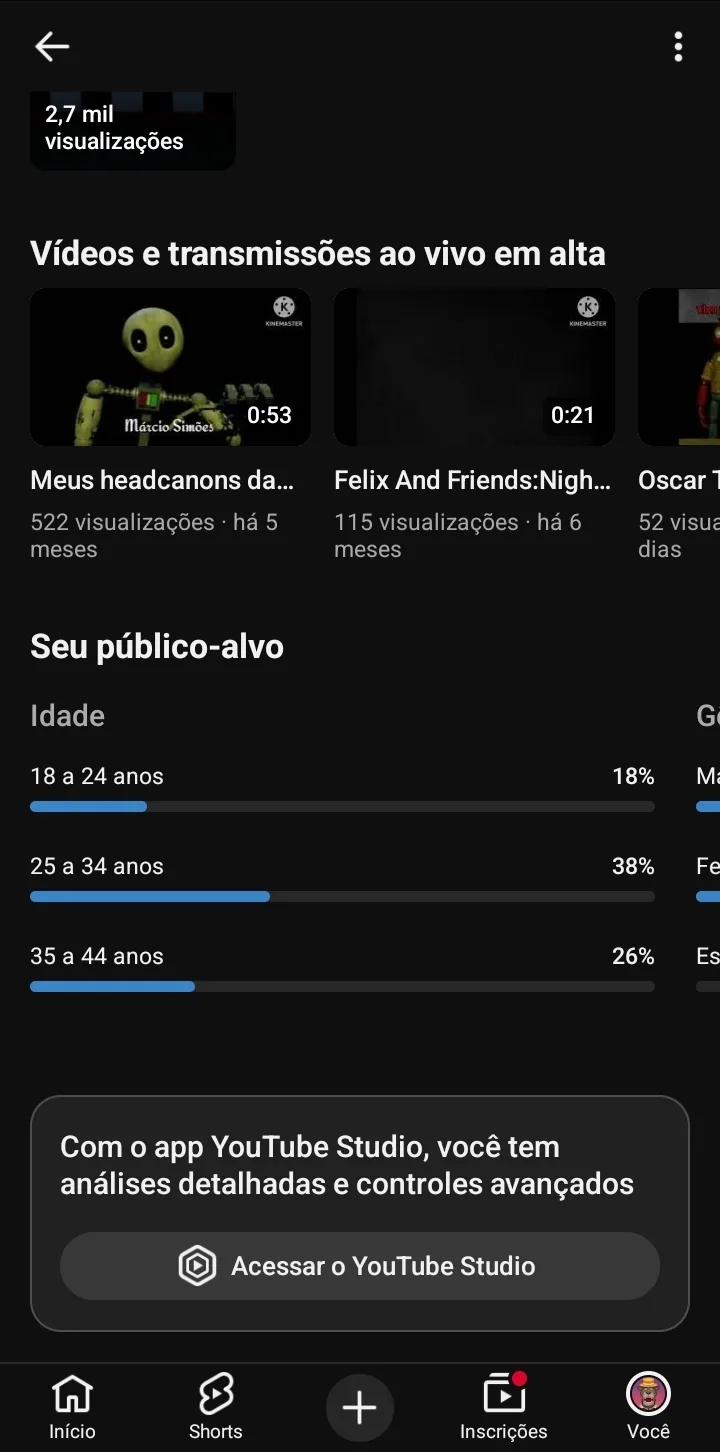This screenshot has width=720, height=1452.
Task: Go back using the top arrow
Action: coord(51,46)
